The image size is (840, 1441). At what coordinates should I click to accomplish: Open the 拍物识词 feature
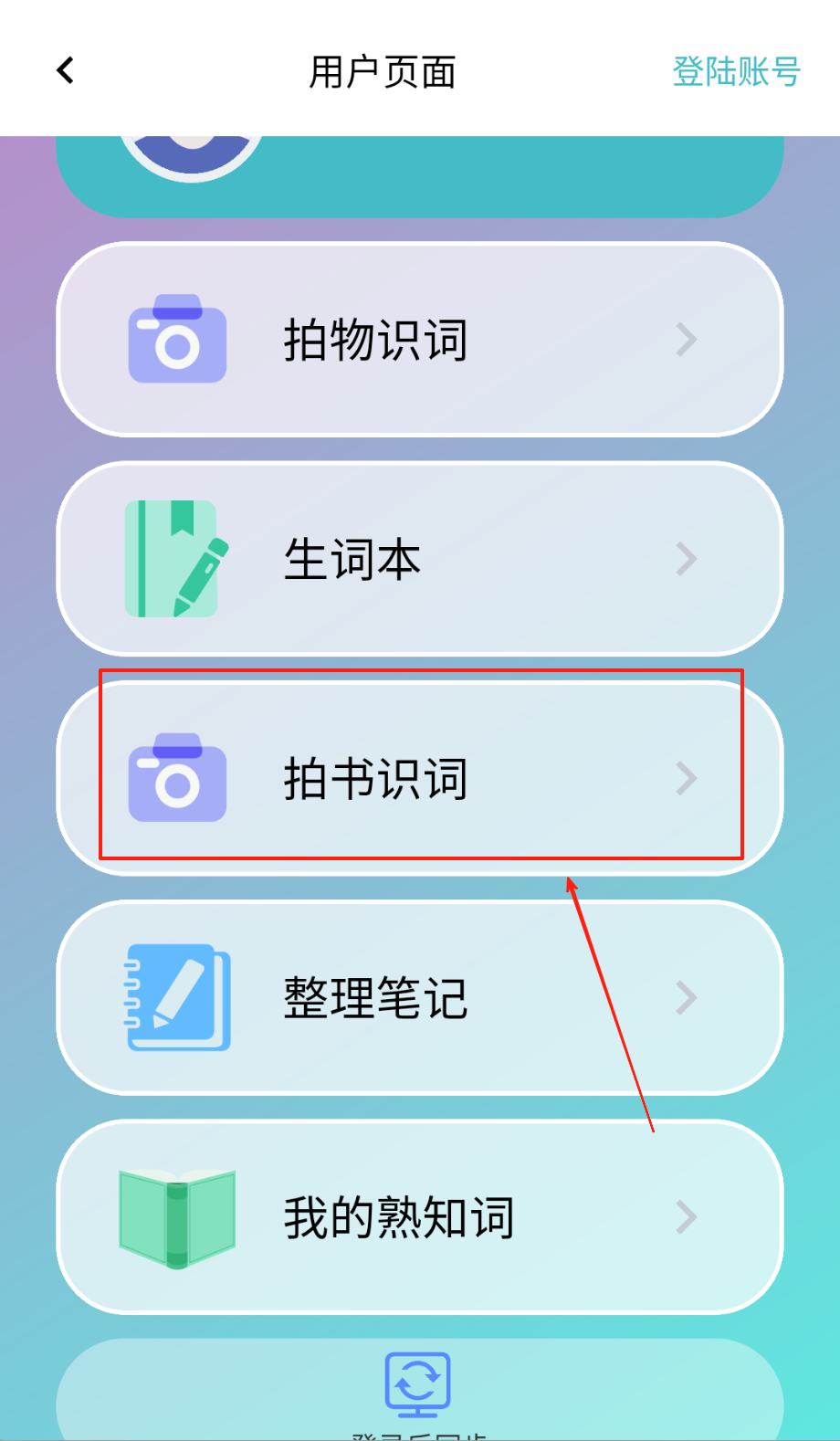pos(420,340)
